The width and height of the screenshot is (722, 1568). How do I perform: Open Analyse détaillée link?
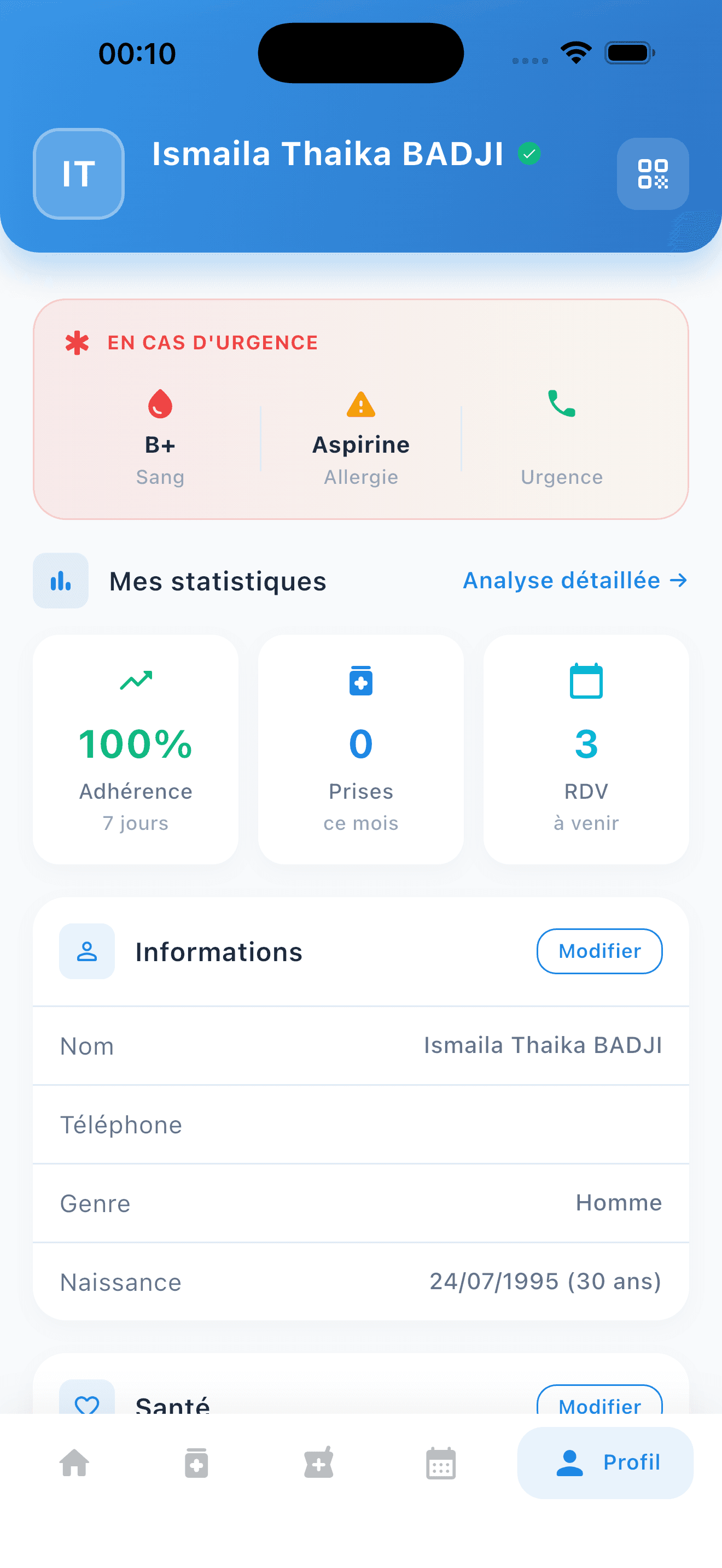[x=575, y=581]
